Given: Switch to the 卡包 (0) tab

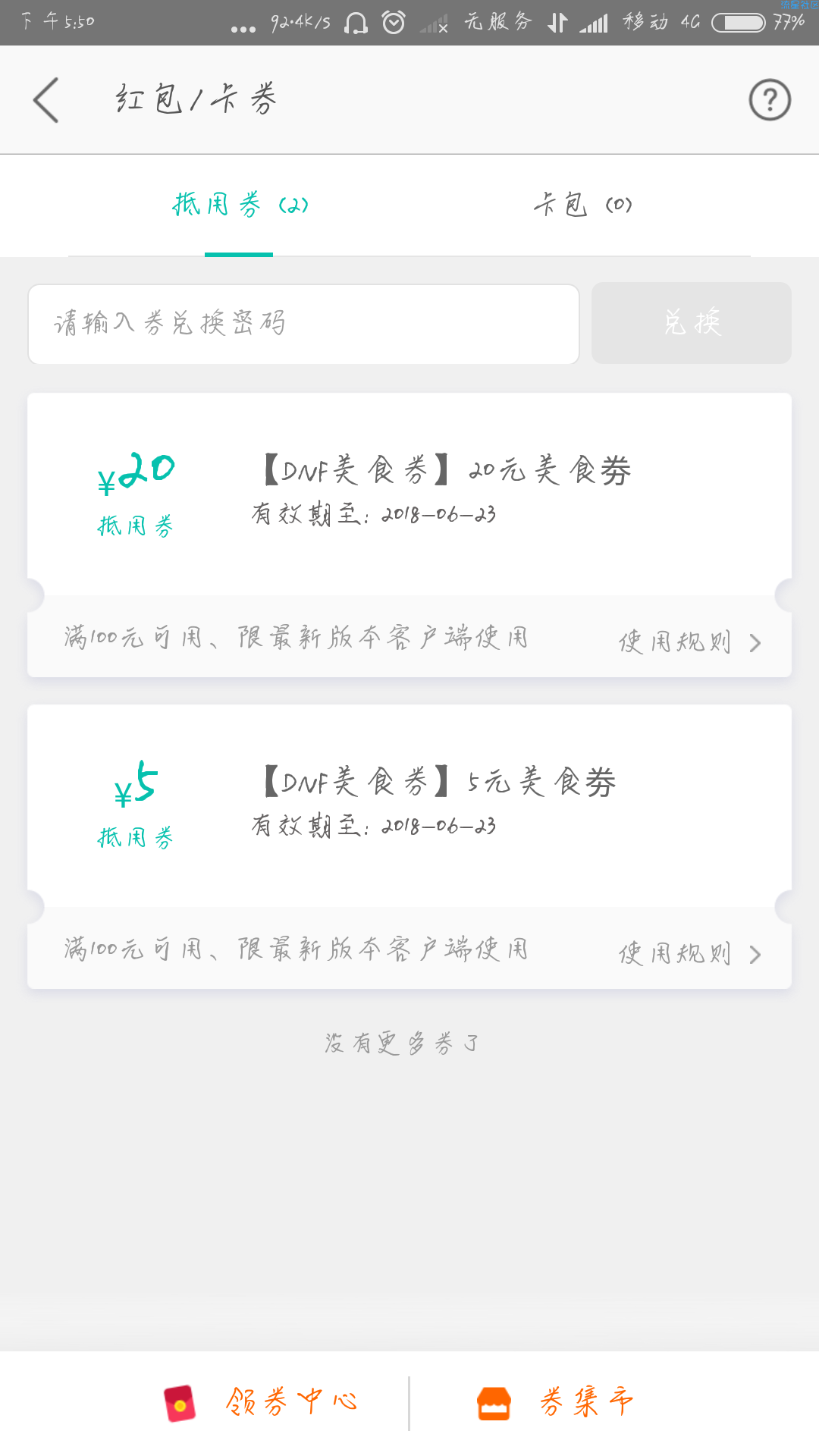Looking at the screenshot, I should coord(582,205).
